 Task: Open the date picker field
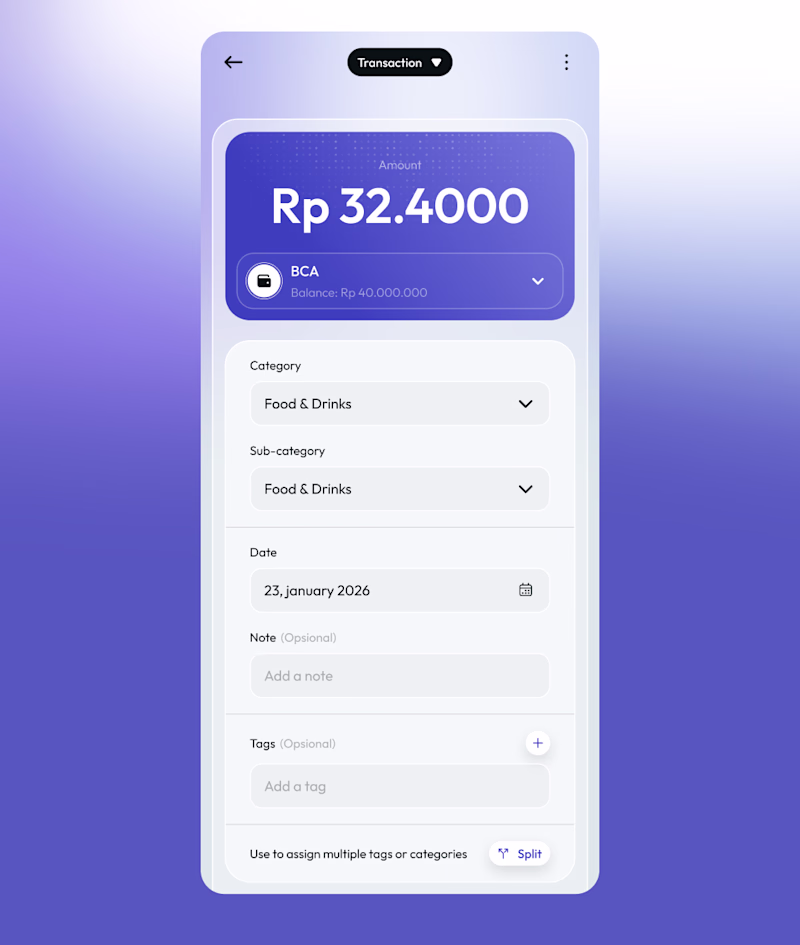[x=400, y=590]
